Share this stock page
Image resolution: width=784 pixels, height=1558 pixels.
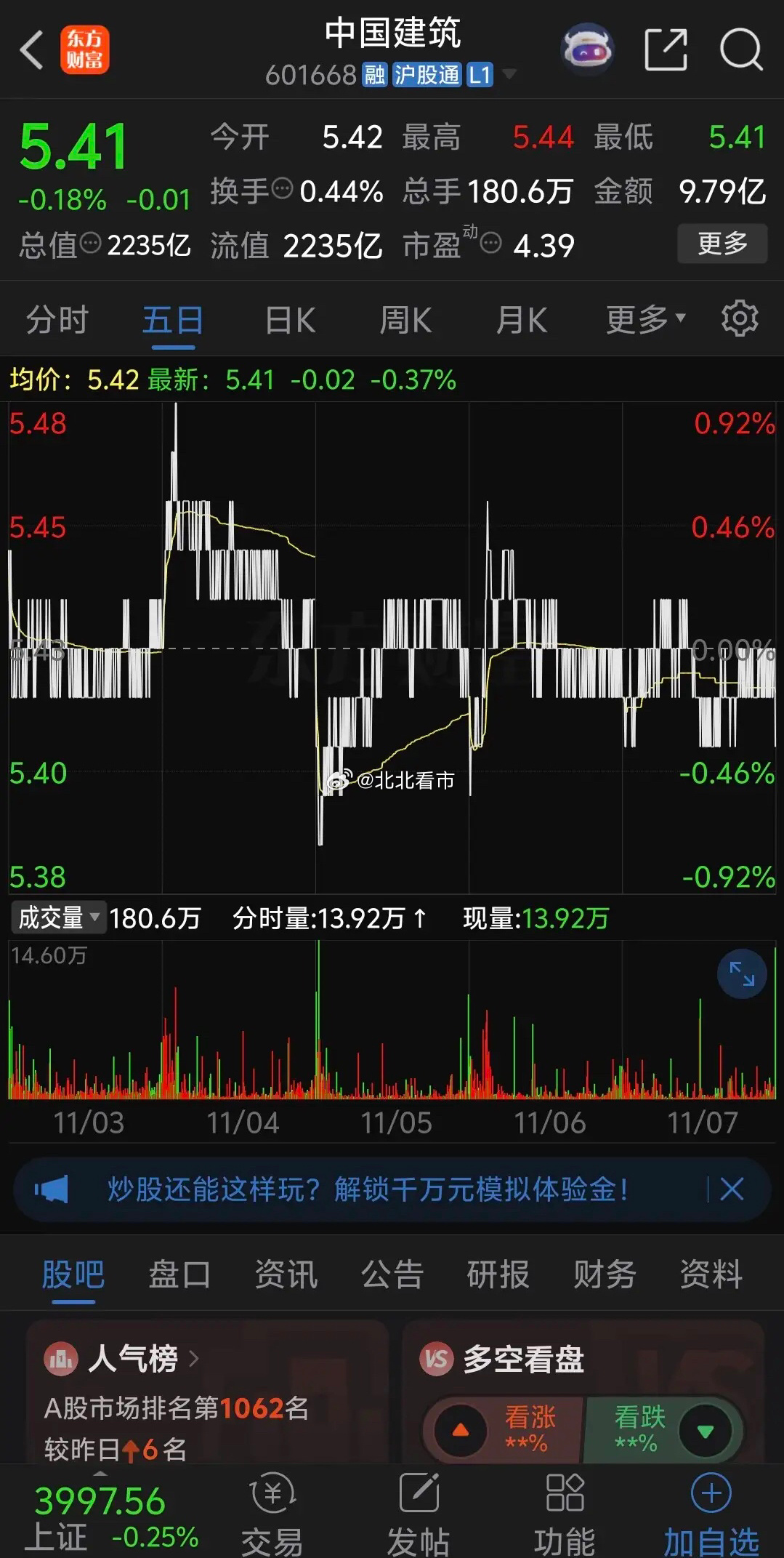666,50
